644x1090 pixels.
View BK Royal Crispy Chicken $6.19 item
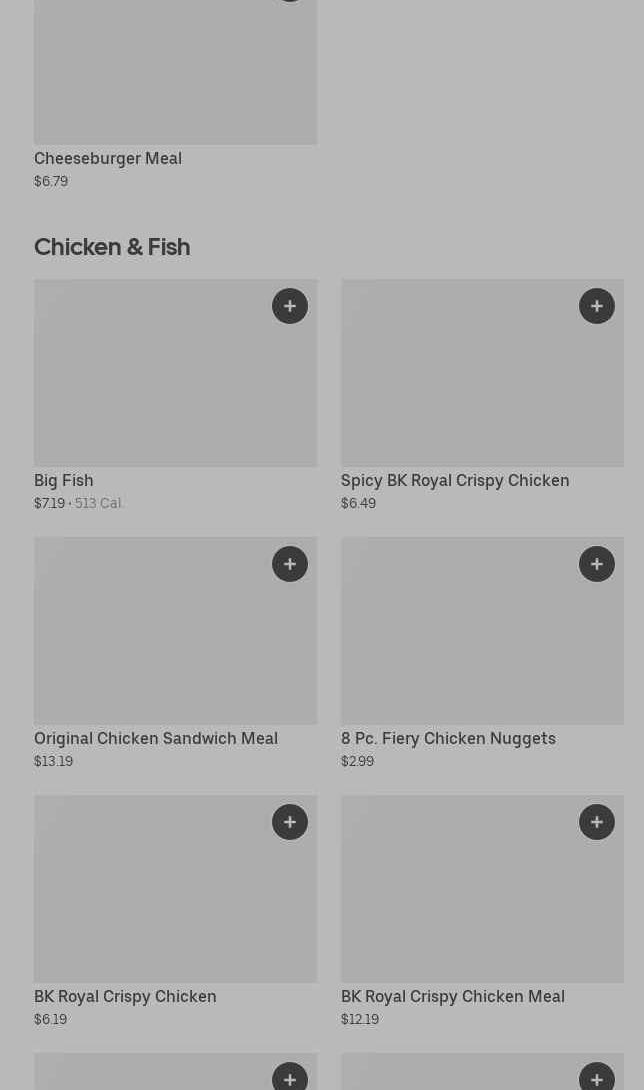[x=175, y=911]
